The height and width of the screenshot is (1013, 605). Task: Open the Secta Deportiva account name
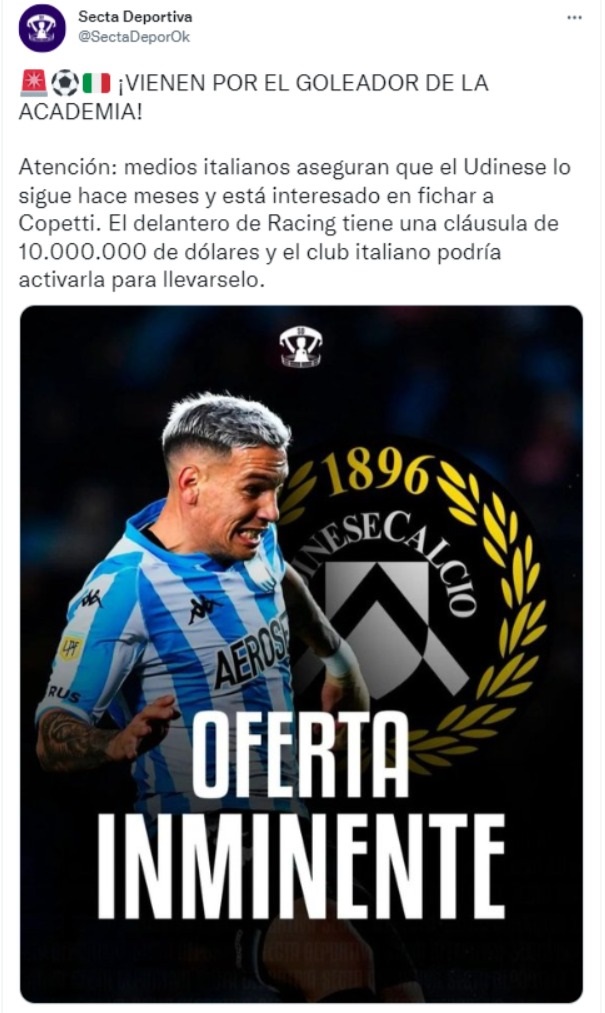[x=135, y=17]
